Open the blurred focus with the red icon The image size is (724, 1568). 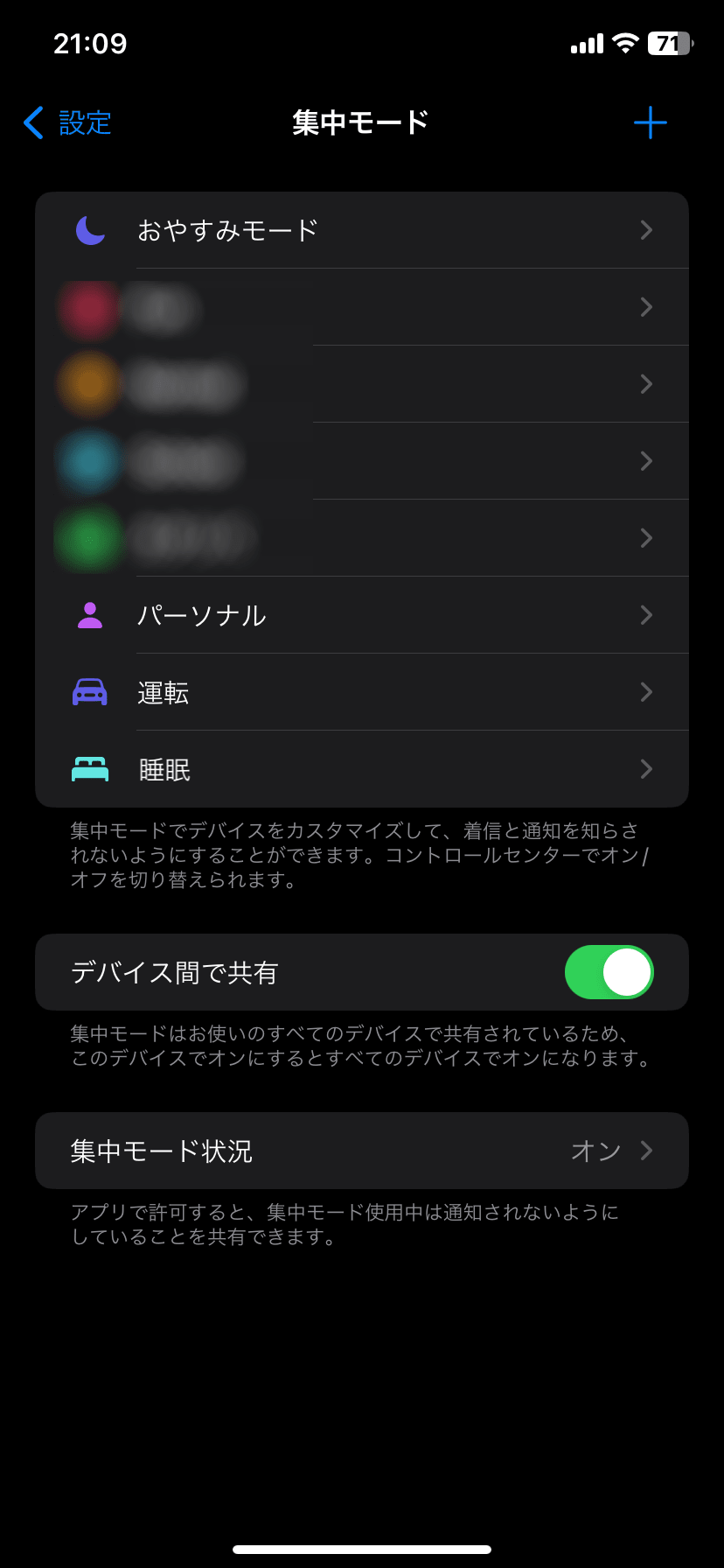click(x=362, y=307)
